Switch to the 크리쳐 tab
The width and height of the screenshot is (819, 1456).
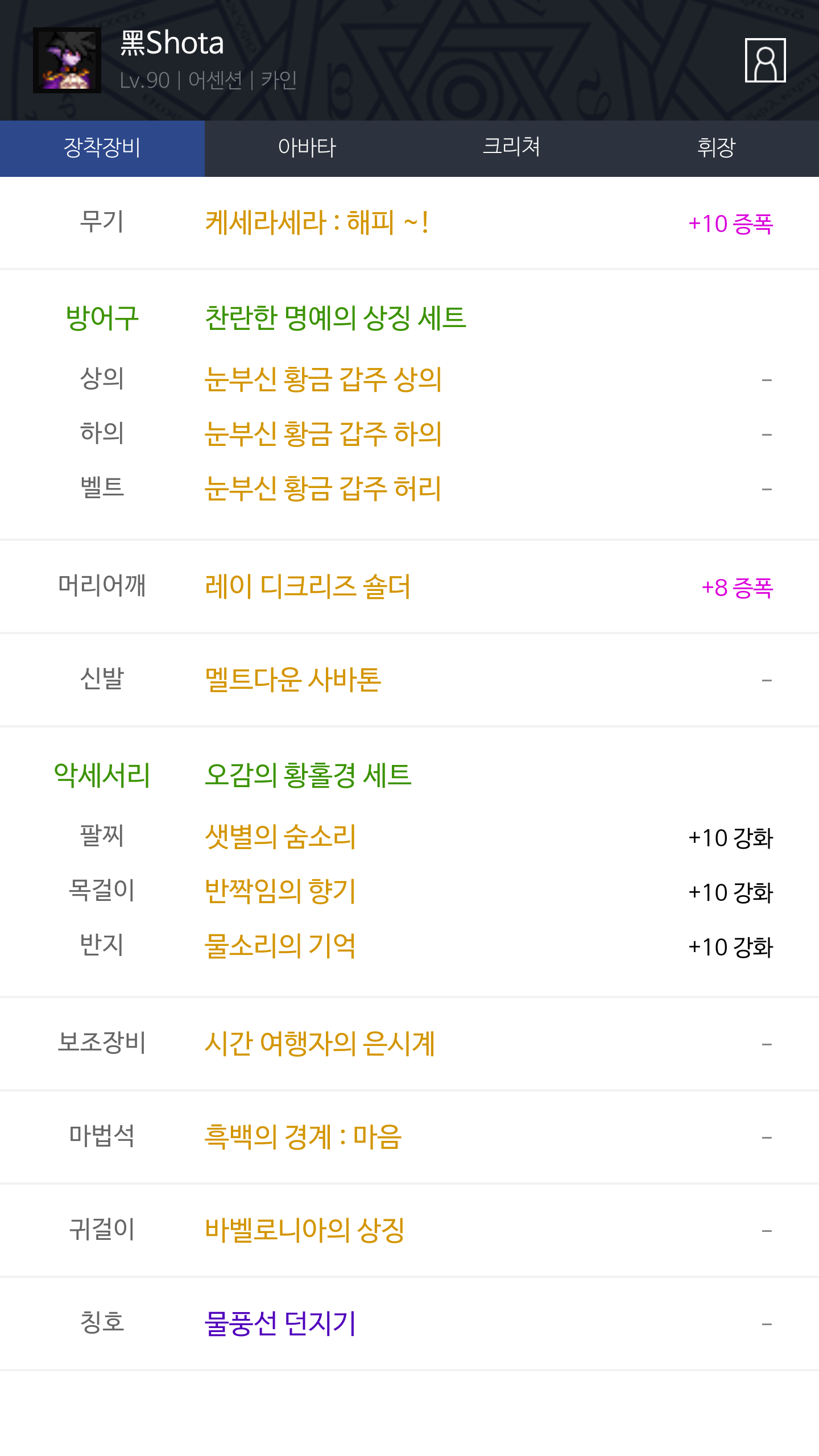click(512, 148)
